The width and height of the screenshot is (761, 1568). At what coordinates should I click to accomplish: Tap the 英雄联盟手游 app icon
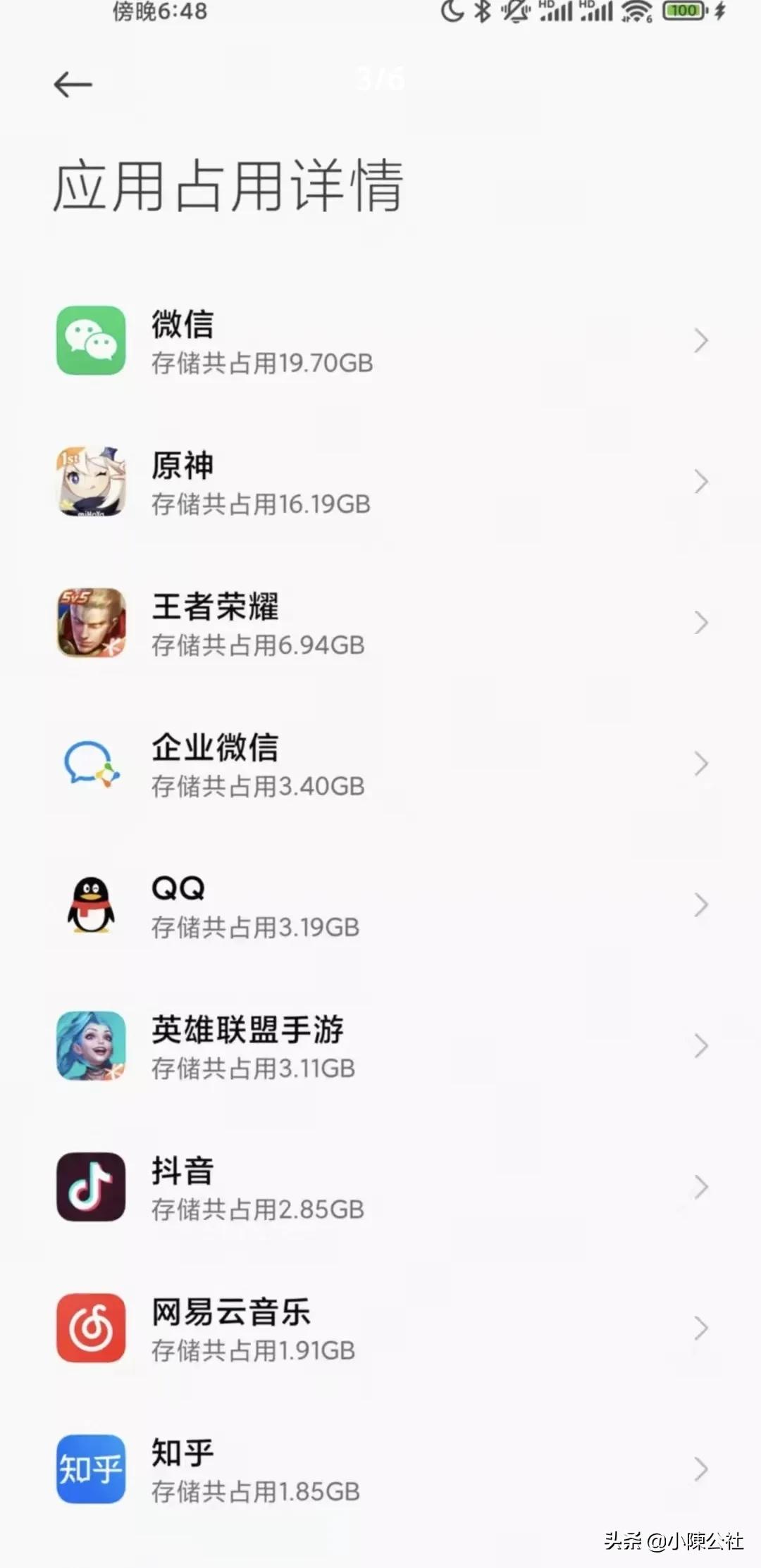(89, 1047)
